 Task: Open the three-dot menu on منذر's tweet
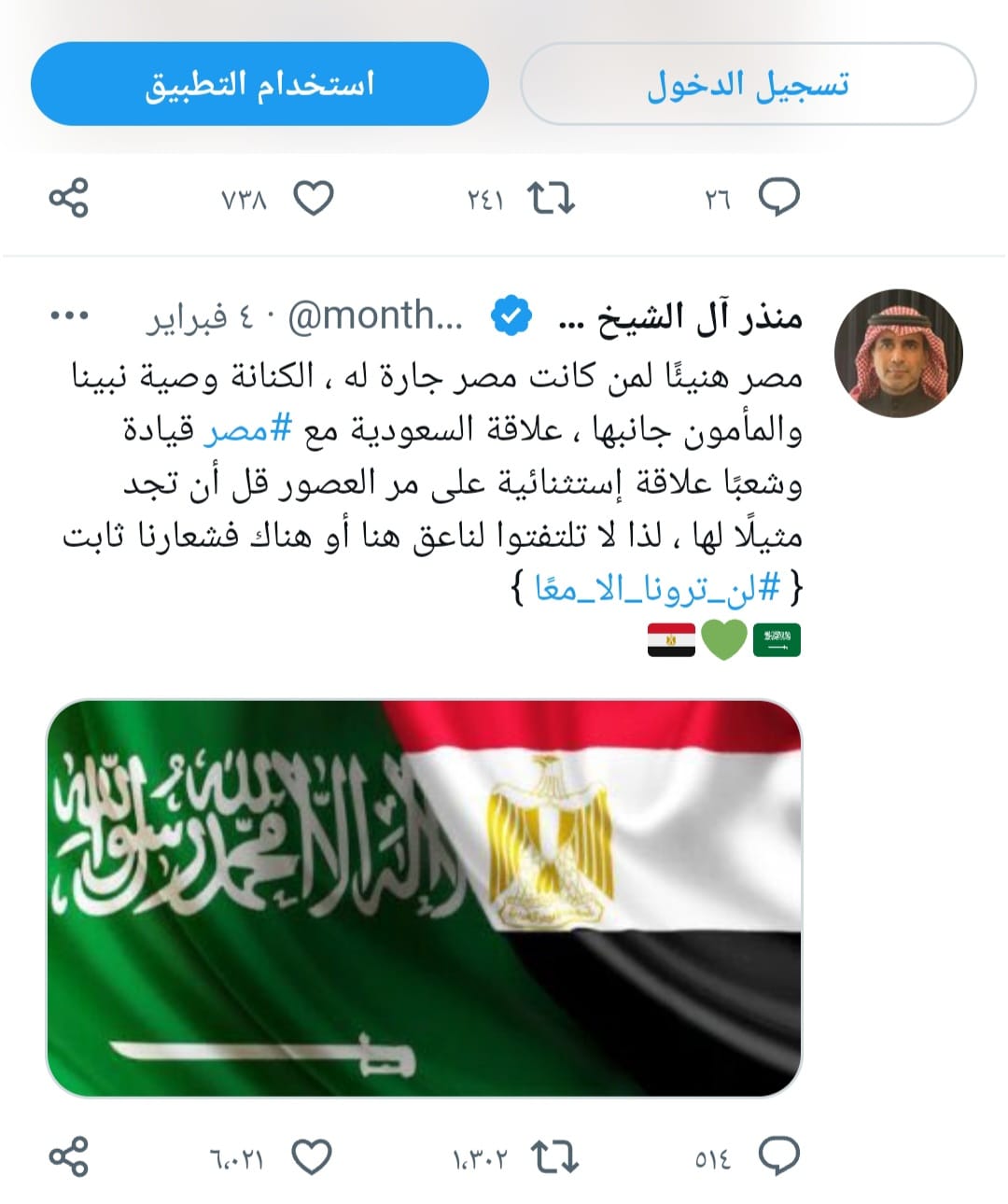(69, 315)
